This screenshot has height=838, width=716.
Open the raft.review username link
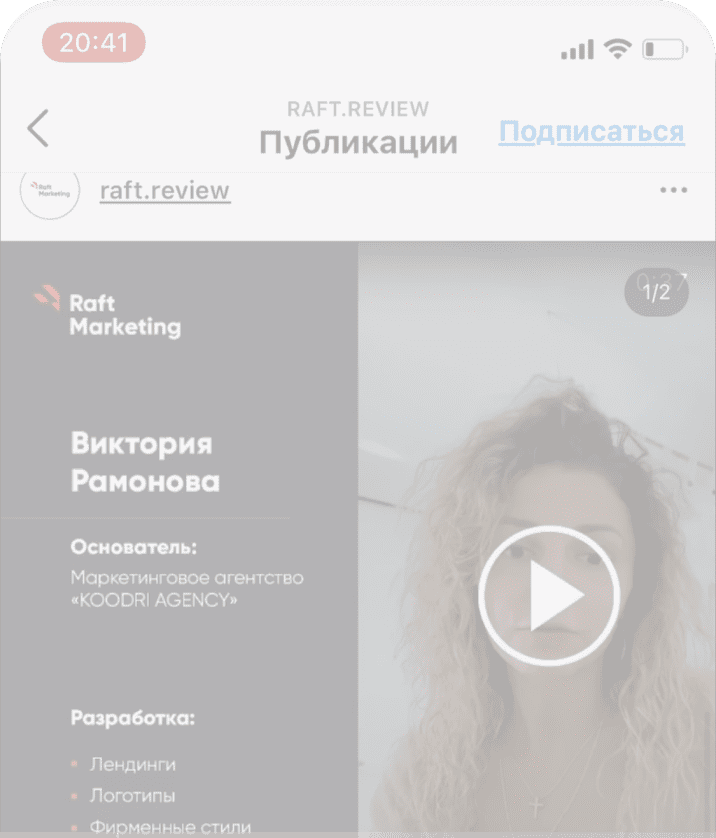[165, 190]
